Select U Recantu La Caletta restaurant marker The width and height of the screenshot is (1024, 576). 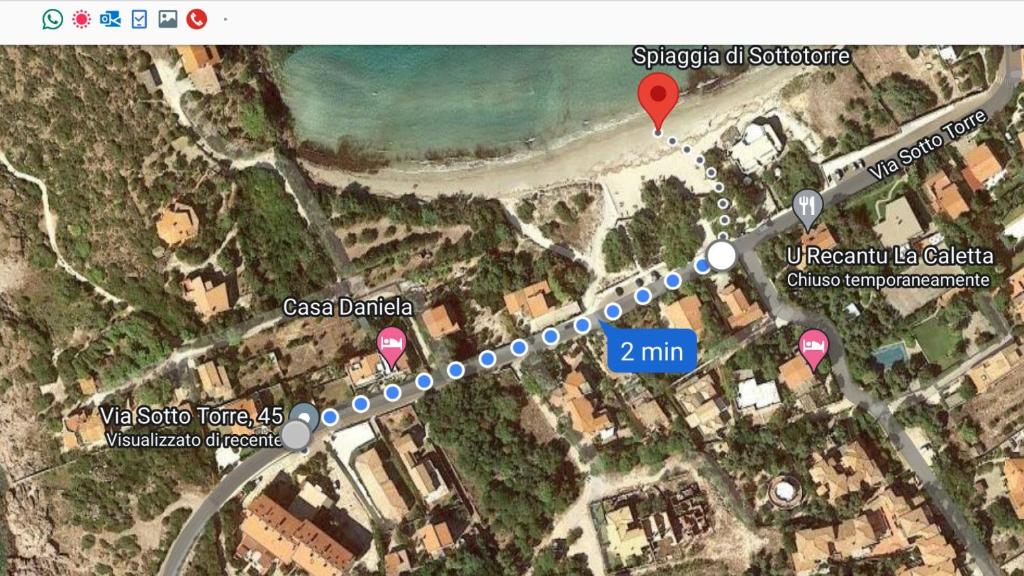point(807,208)
